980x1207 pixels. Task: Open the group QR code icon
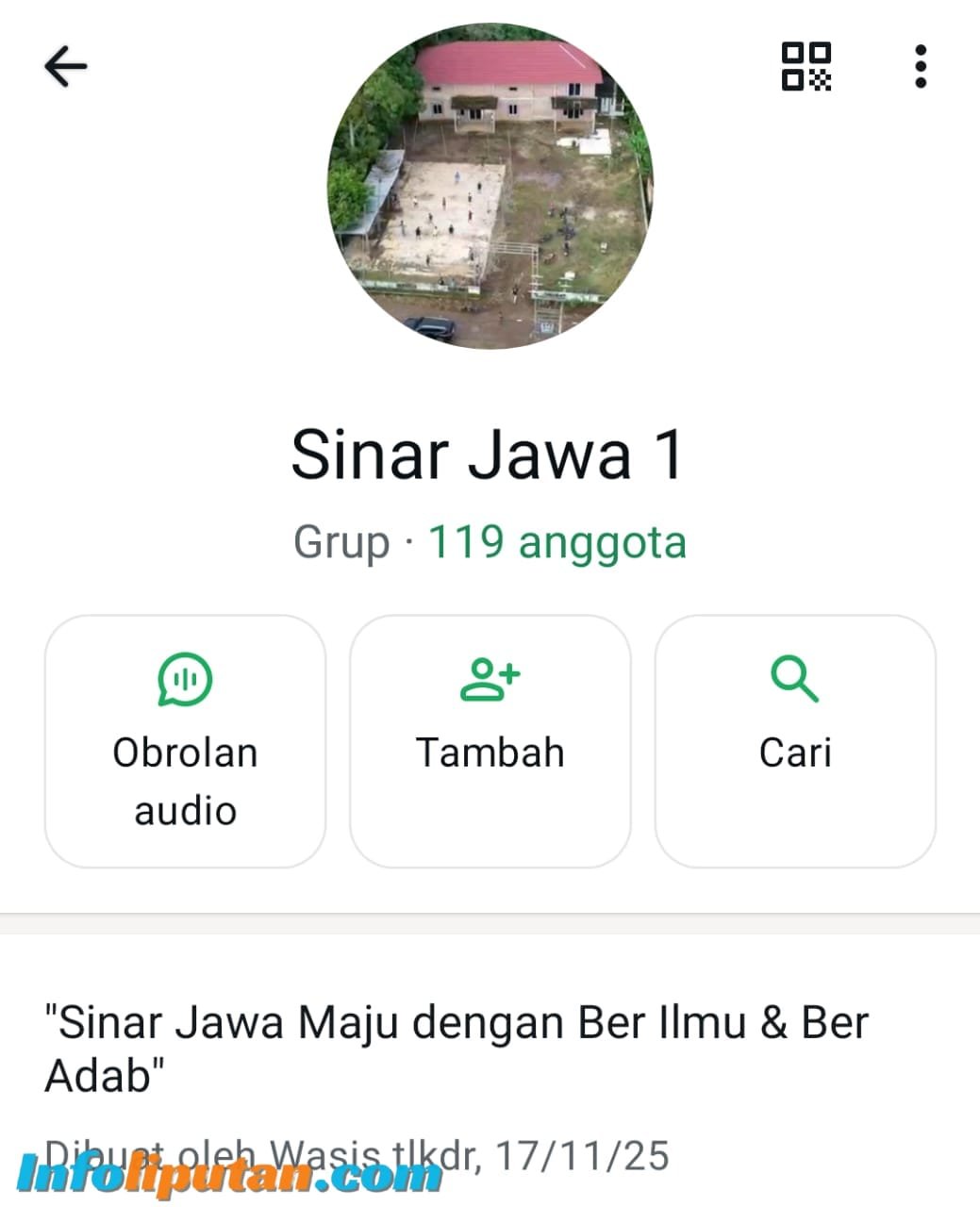pyautogui.click(x=806, y=67)
